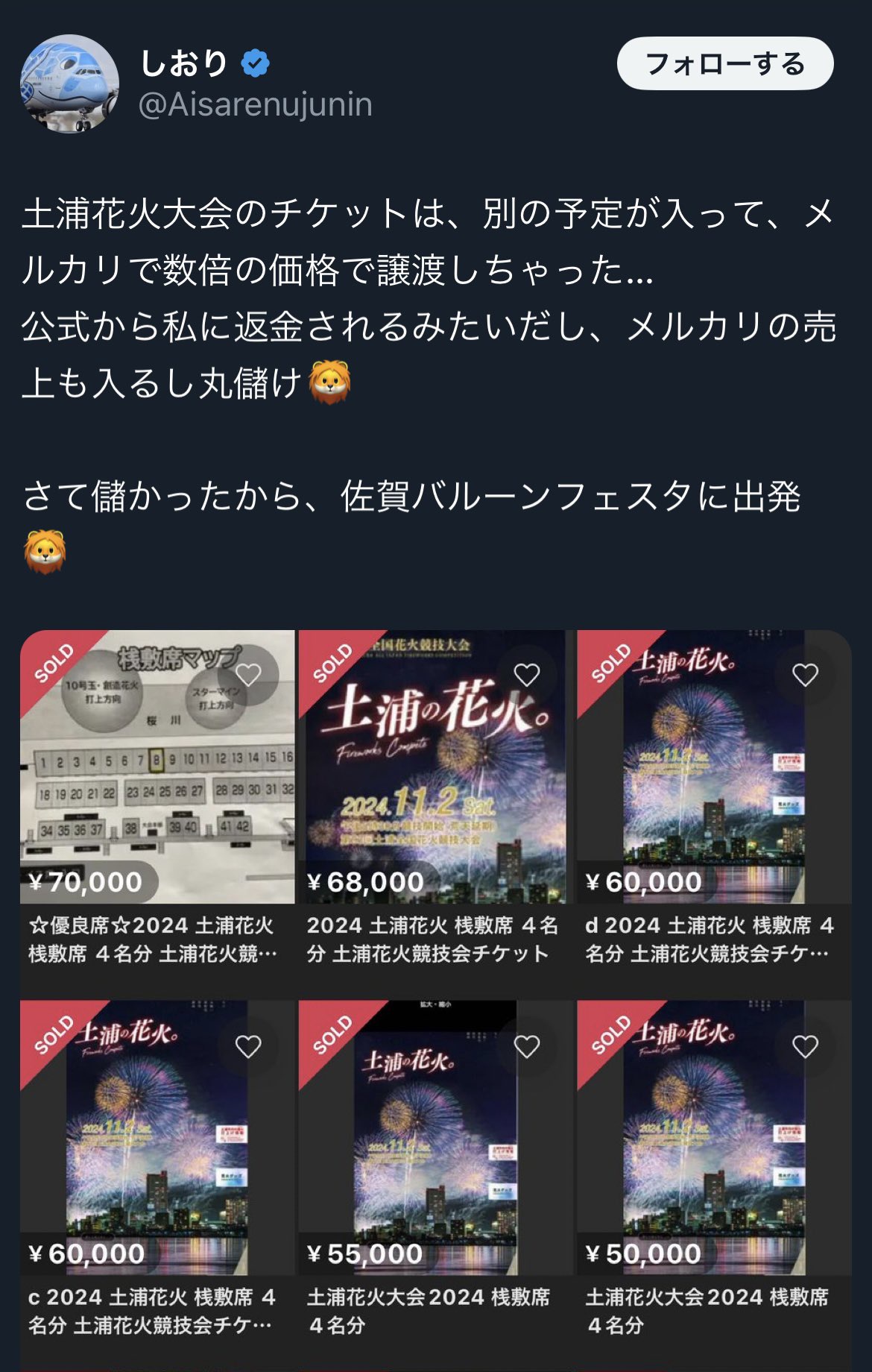
Task: Open the display name しおり
Action: coord(184,63)
